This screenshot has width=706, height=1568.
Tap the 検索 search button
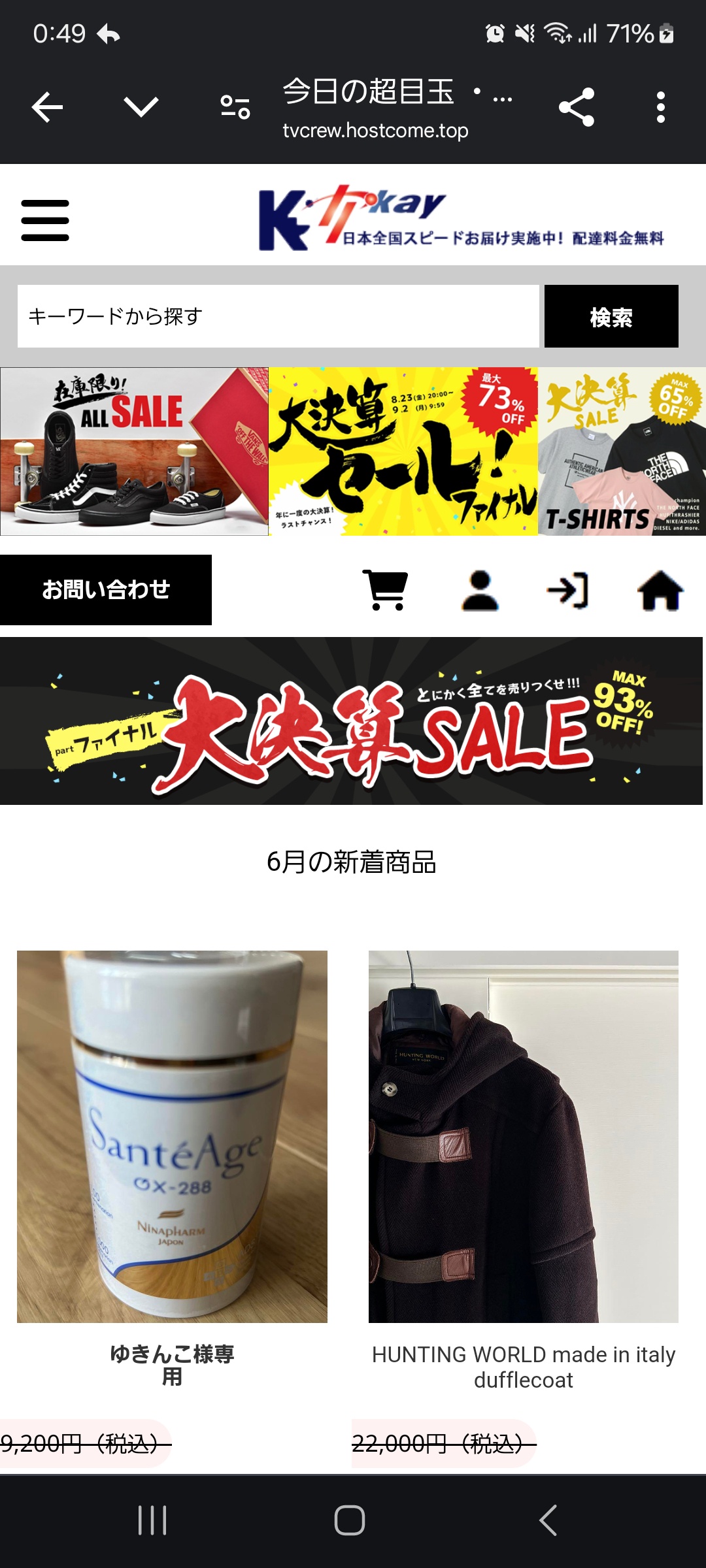(611, 316)
